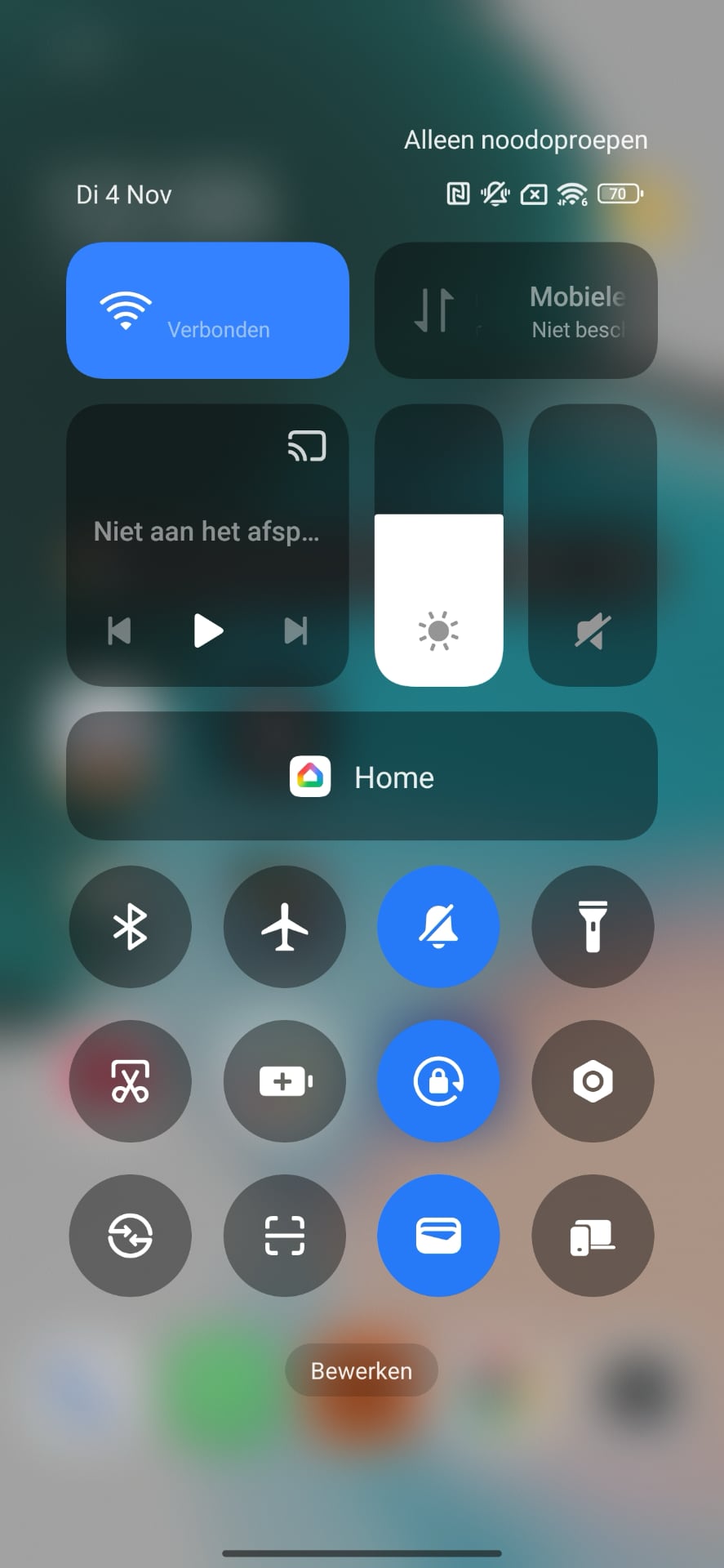Turn off the Wi-Fi tile
This screenshot has width=724, height=1568.
coord(207,310)
